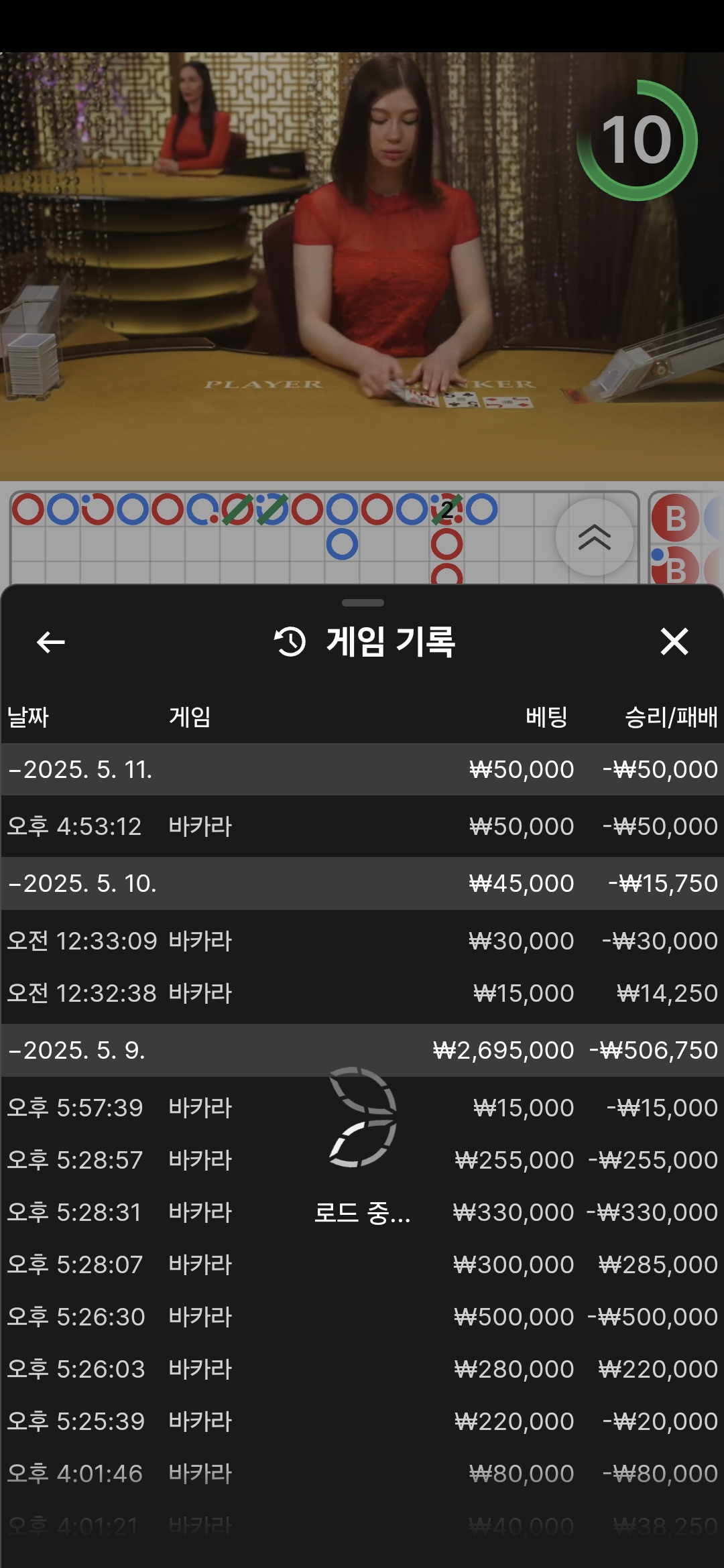
Task: Close the game history panel
Action: click(x=674, y=642)
